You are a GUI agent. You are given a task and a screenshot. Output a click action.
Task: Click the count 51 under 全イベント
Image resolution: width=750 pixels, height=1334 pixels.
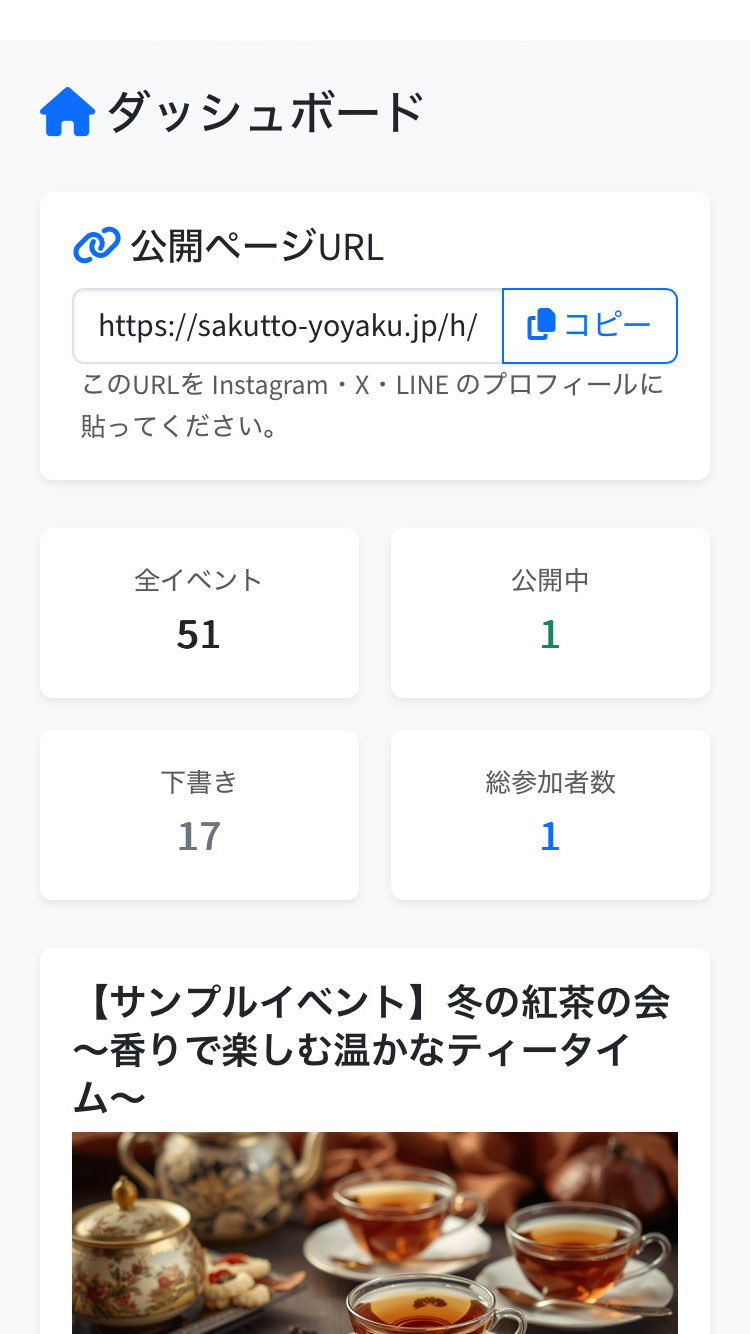click(199, 634)
